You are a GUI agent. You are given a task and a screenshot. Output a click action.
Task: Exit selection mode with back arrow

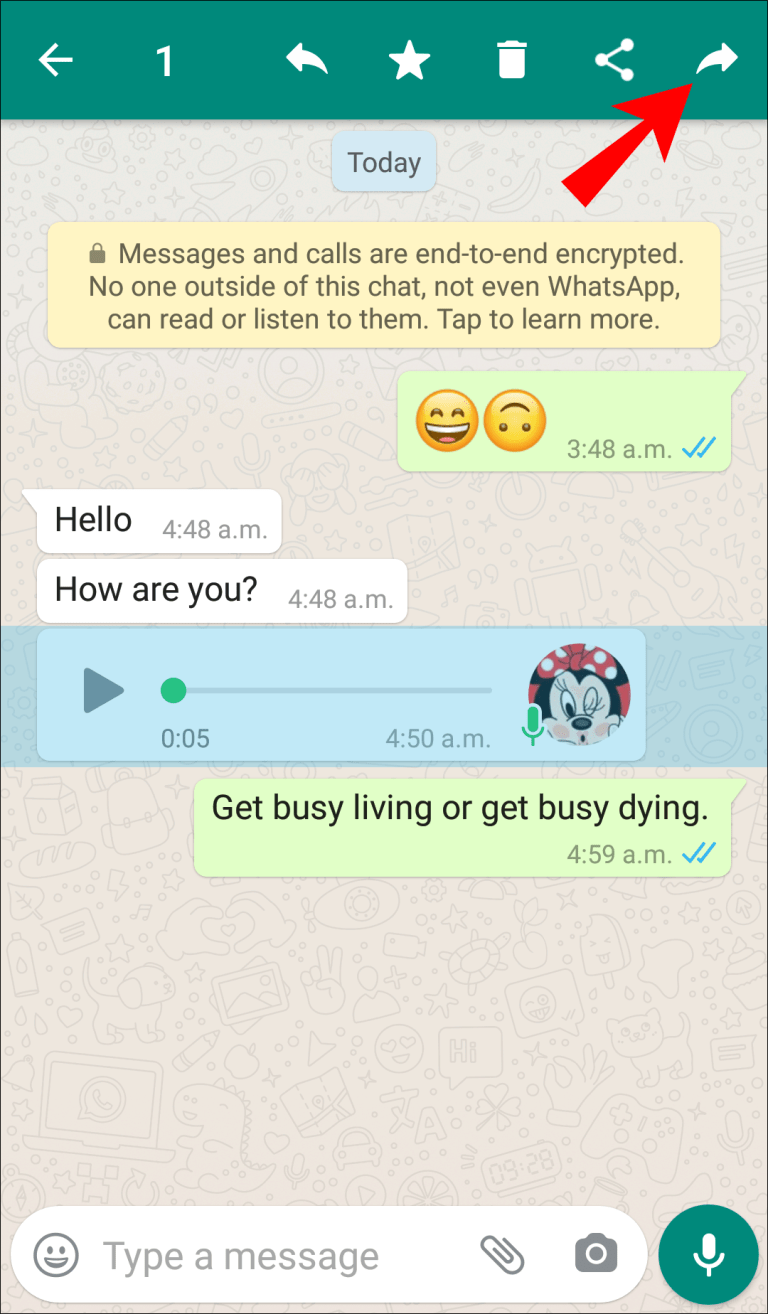[x=56, y=61]
